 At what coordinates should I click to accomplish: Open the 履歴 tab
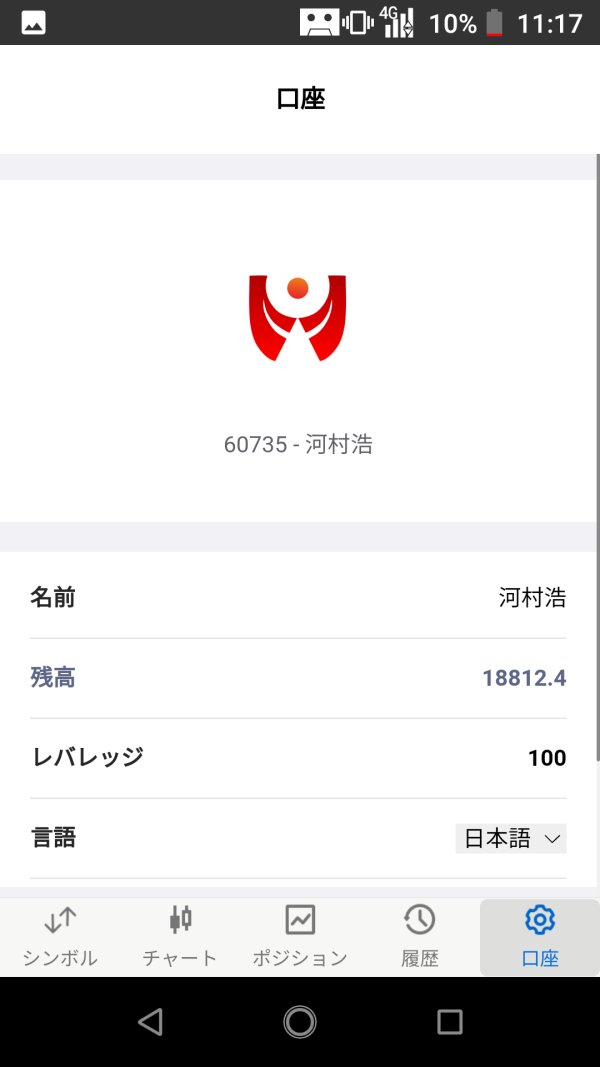420,937
